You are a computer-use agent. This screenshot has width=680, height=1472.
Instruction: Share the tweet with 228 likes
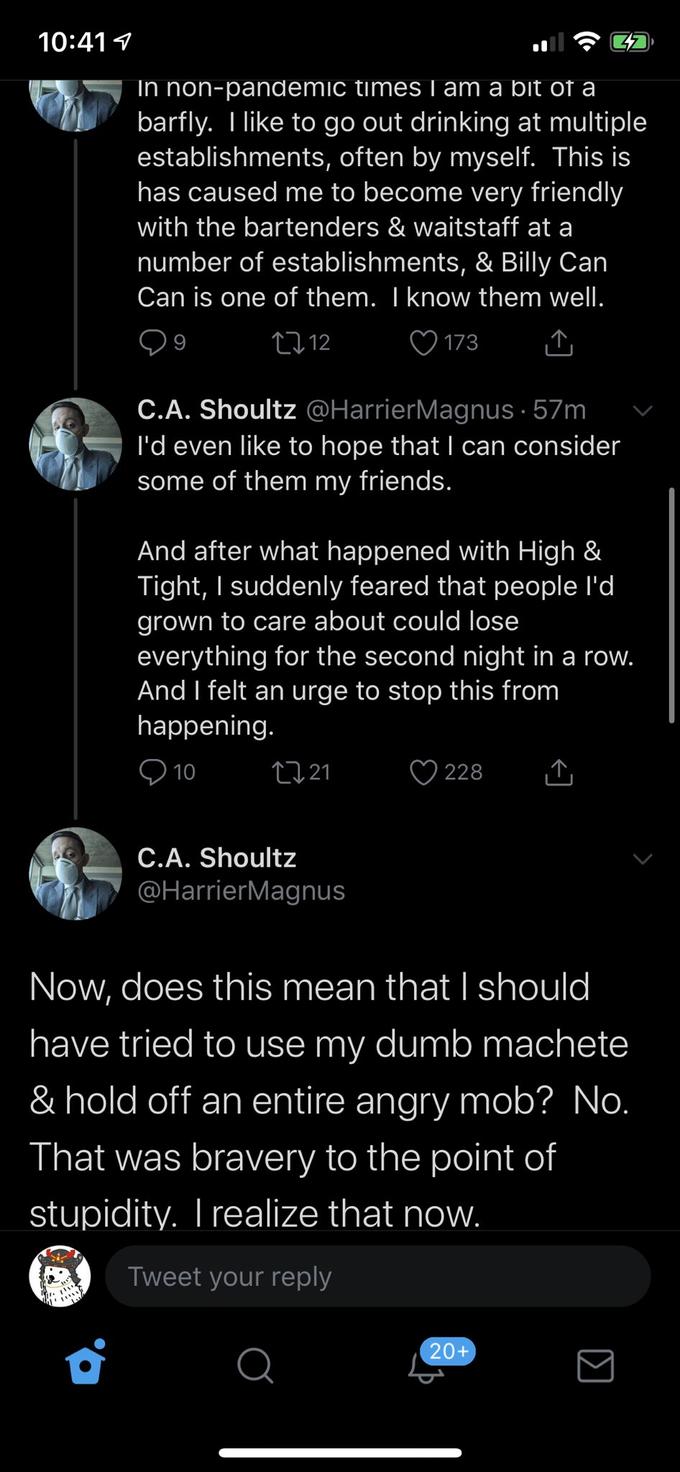click(x=558, y=772)
